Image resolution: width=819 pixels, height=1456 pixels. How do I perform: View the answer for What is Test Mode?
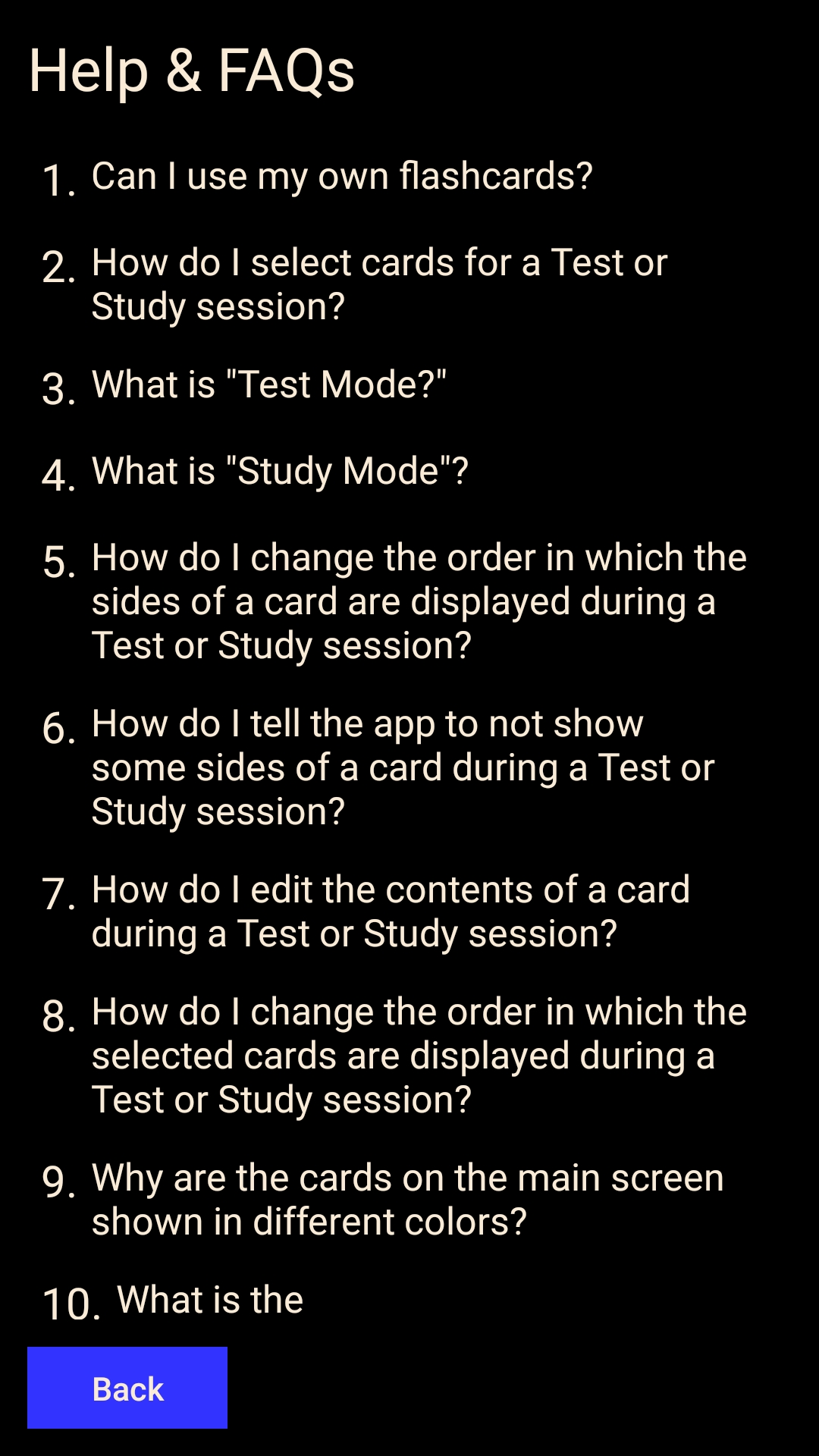point(269,385)
